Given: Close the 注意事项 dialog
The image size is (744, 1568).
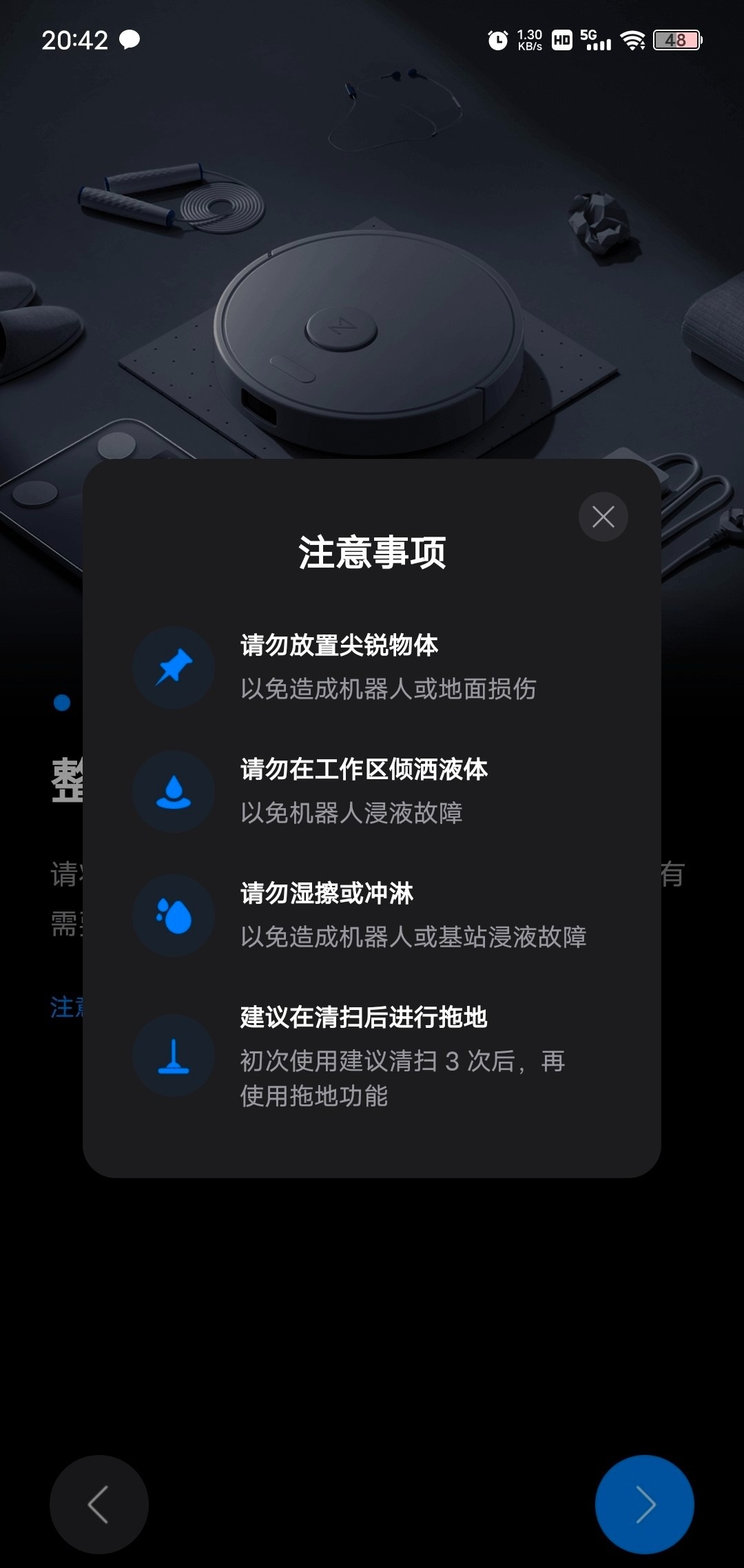Looking at the screenshot, I should pyautogui.click(x=603, y=517).
